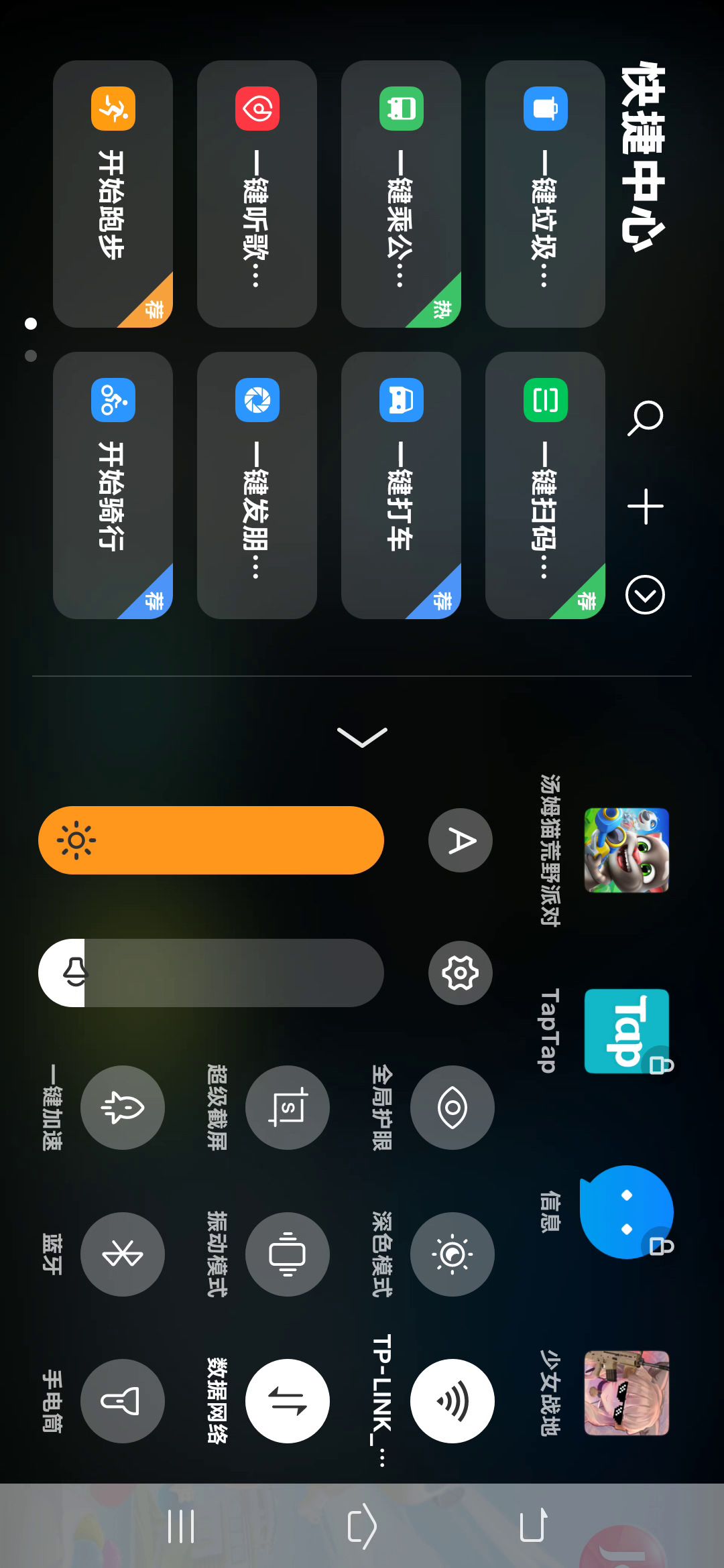Toggle auto brightness with the A button
Screen dimensions: 724x1568
pos(461,840)
